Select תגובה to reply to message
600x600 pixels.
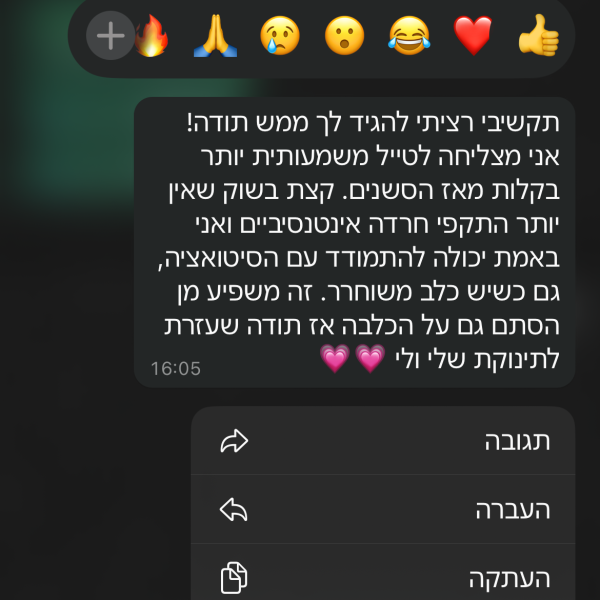383,441
